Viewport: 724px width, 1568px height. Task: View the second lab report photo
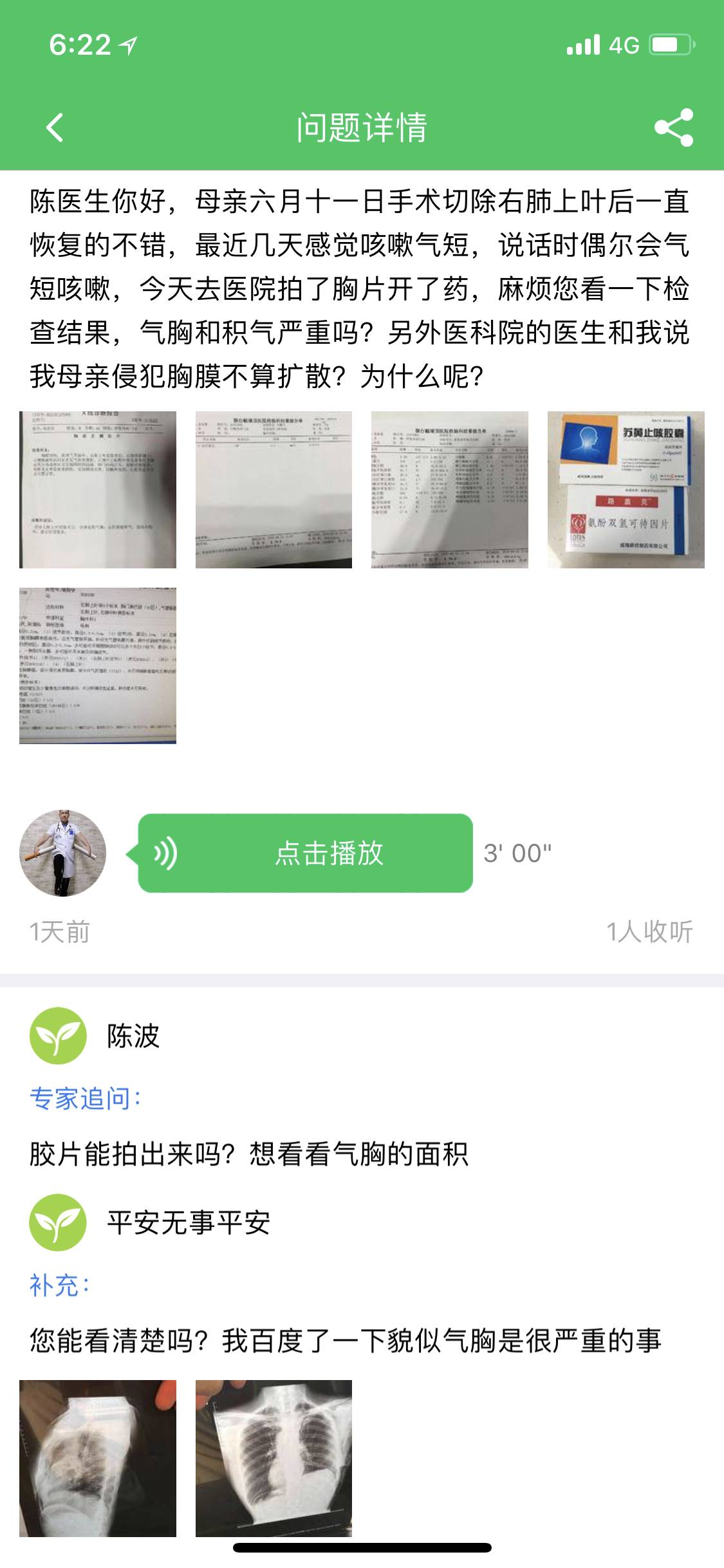[274, 489]
